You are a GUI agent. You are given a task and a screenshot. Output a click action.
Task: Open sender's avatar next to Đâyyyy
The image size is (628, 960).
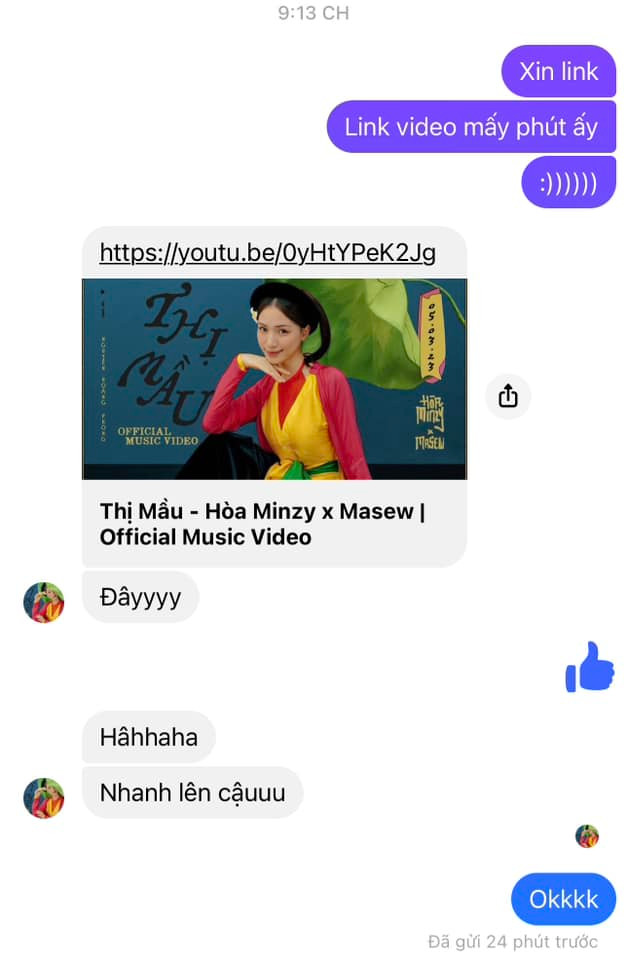[44, 602]
